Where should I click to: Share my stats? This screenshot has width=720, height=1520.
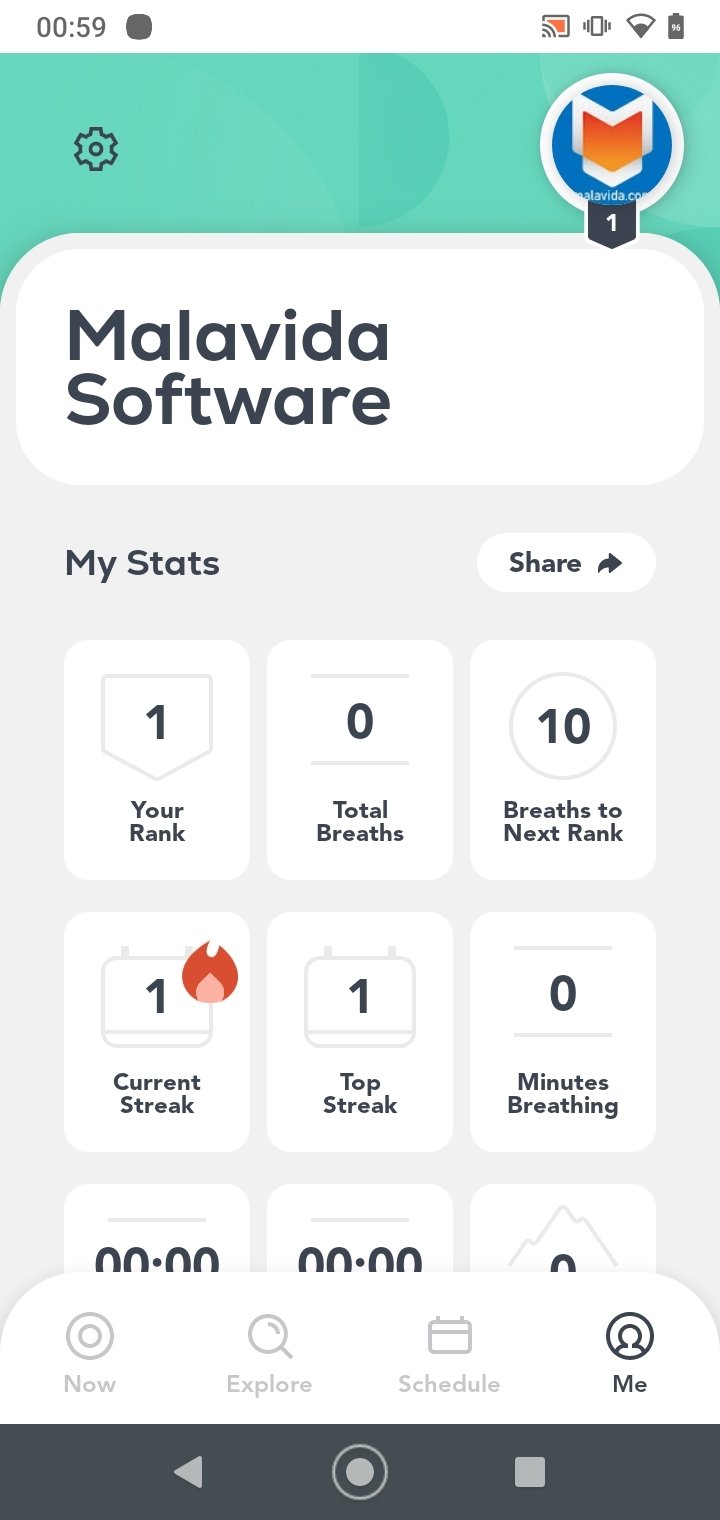(566, 563)
